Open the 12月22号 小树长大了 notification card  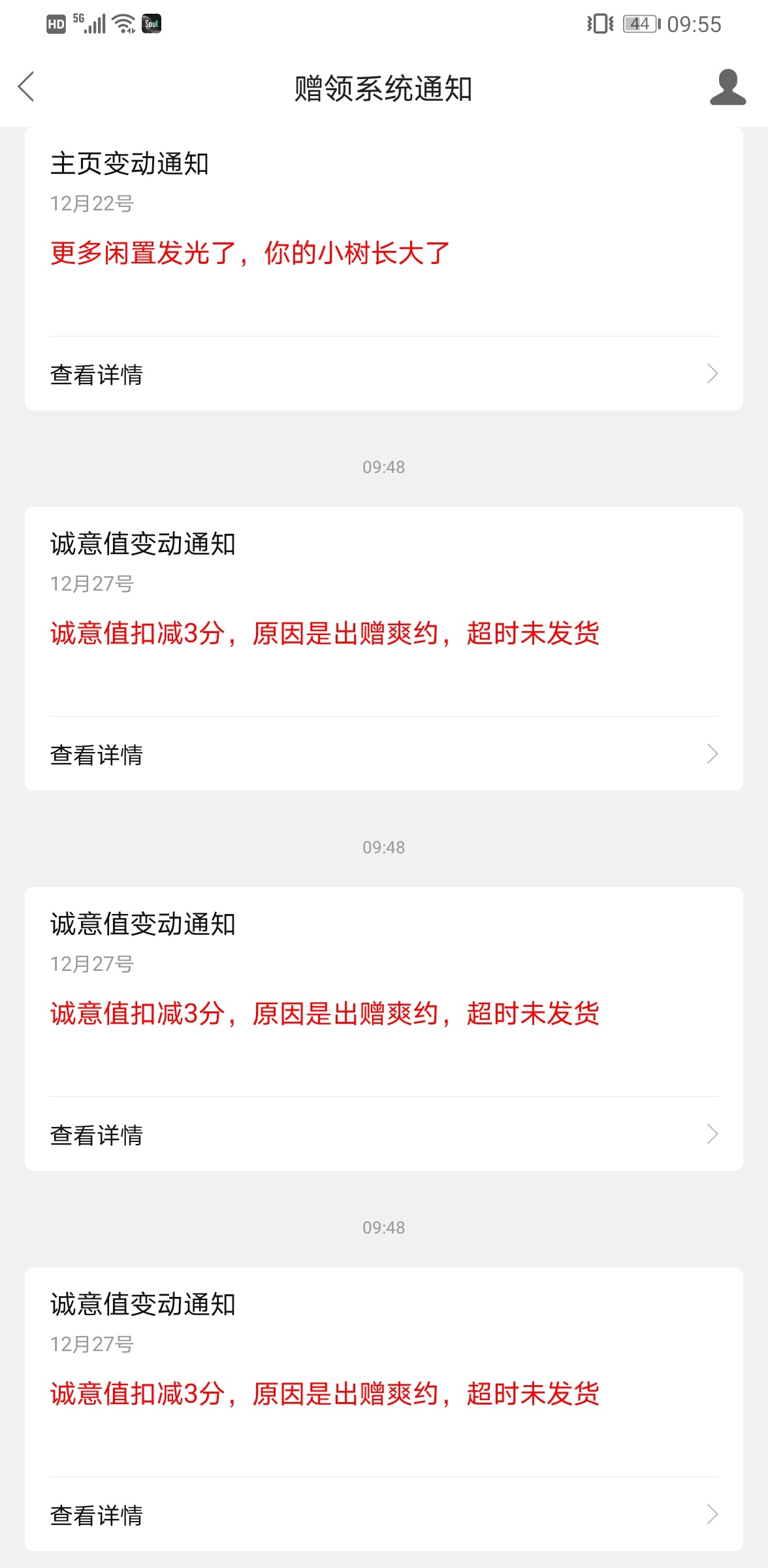384,269
